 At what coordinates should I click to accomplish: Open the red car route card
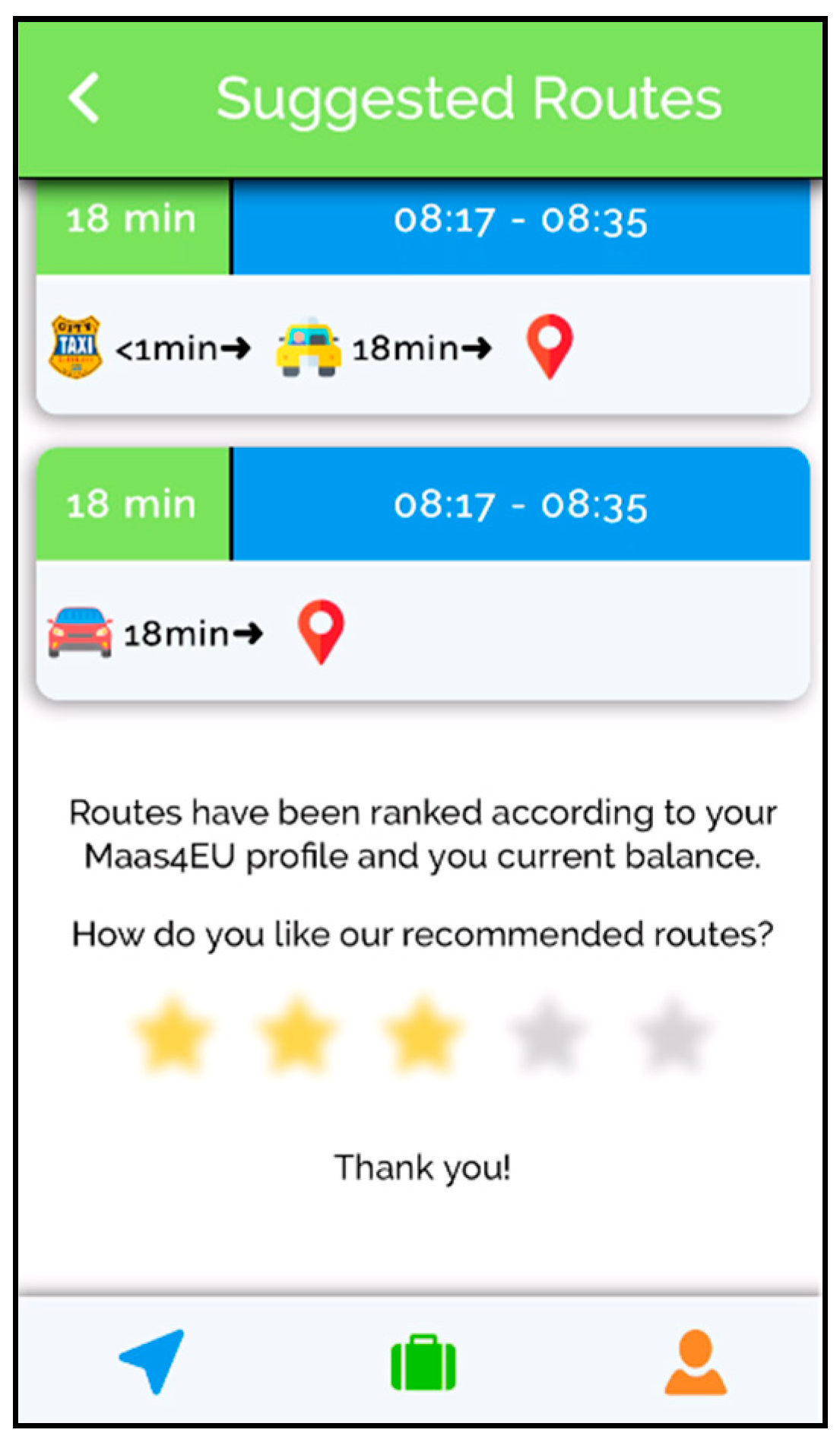click(423, 631)
